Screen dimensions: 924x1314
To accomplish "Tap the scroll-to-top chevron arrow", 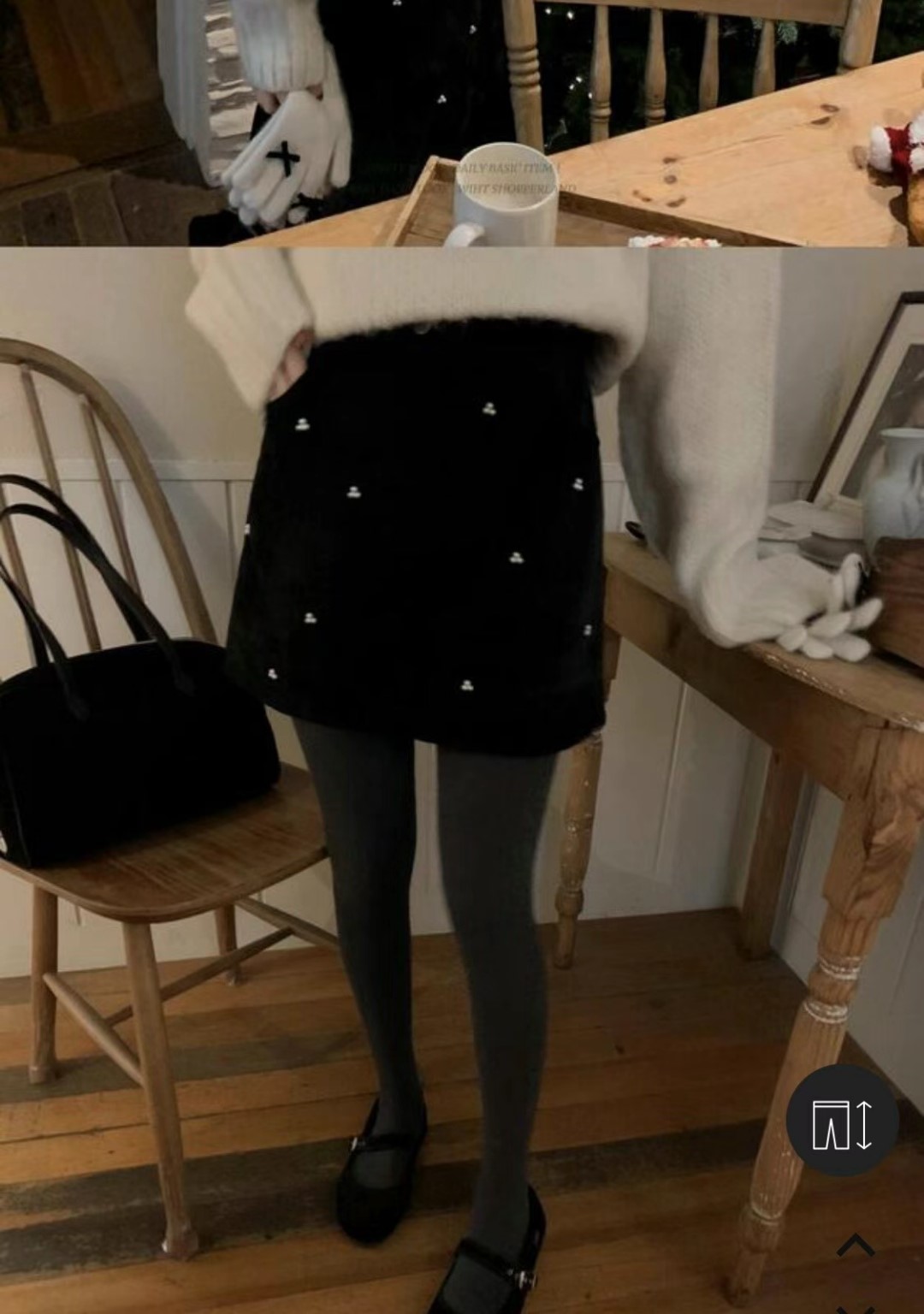I will click(855, 1246).
